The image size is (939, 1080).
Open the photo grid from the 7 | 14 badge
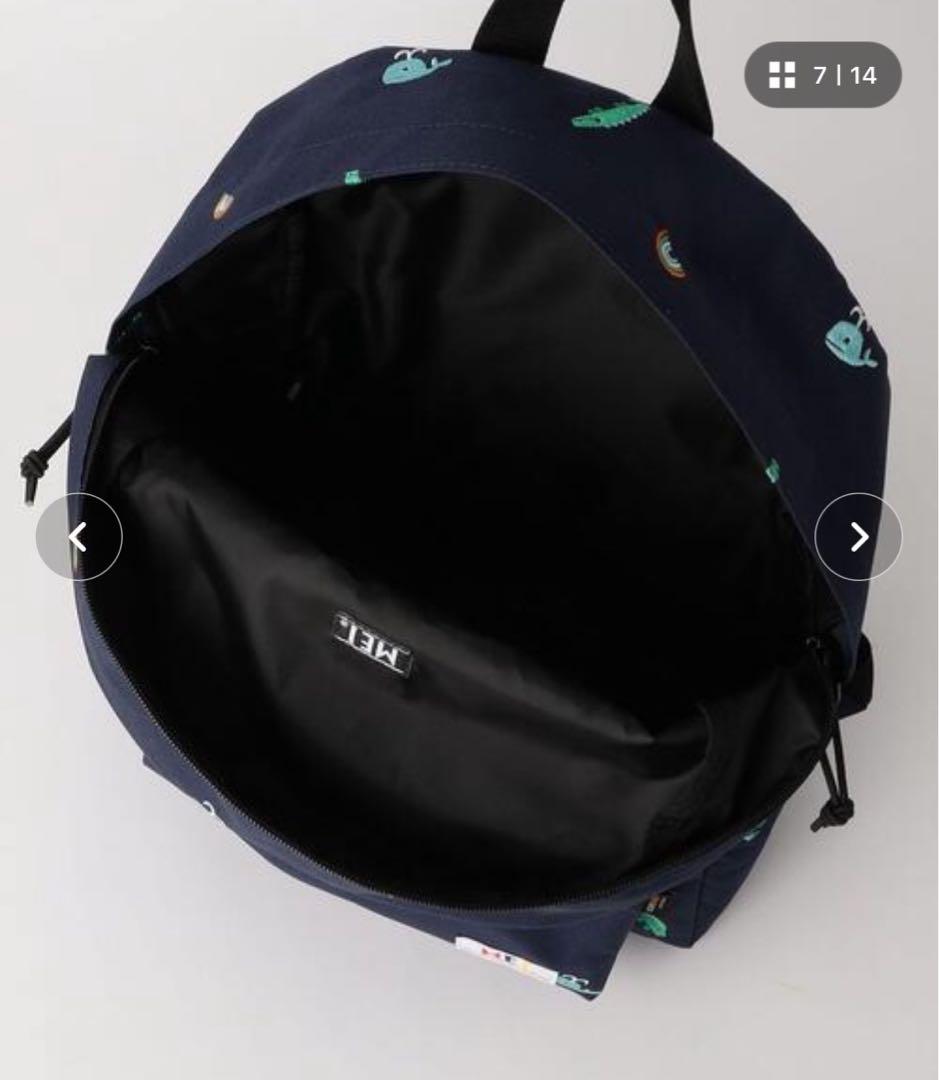[822, 75]
